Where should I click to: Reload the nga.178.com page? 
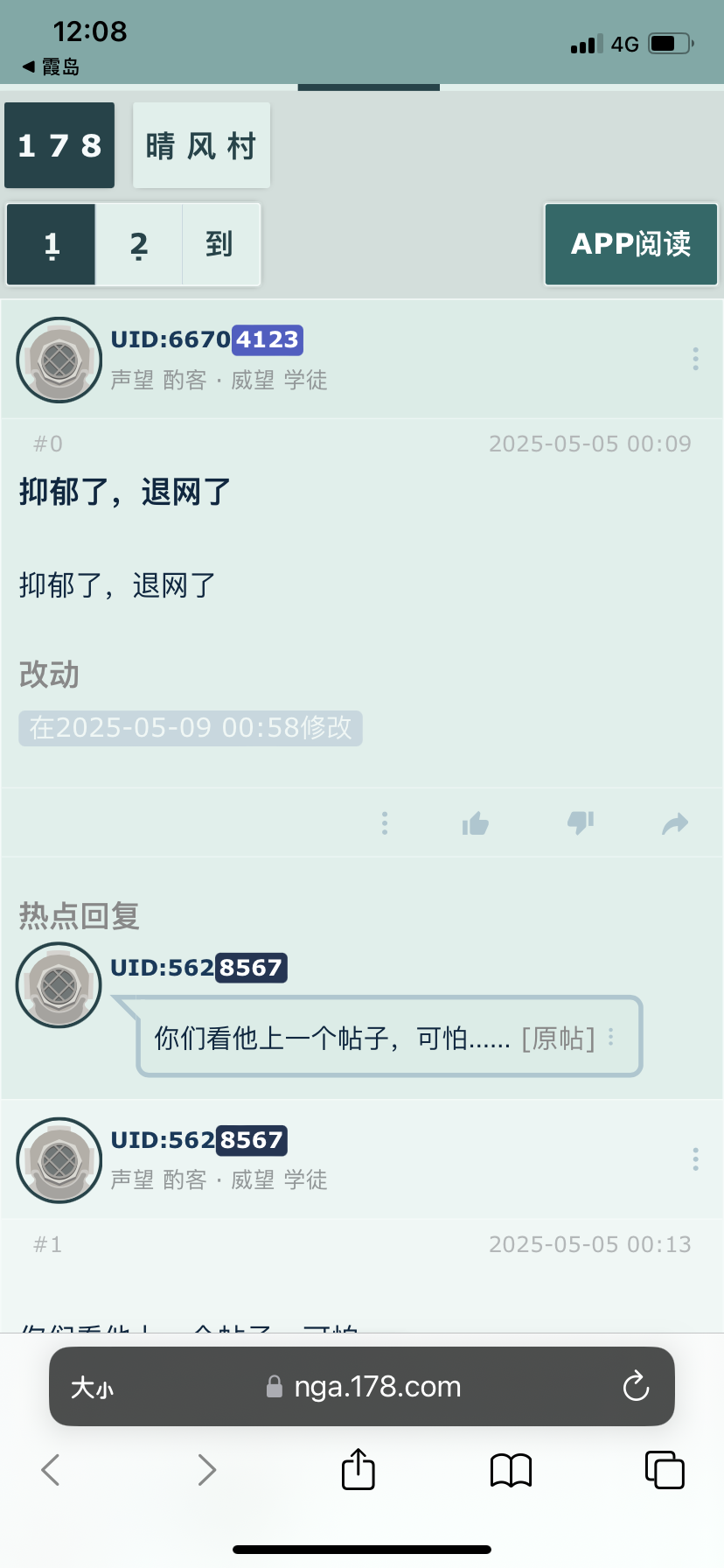636,1386
